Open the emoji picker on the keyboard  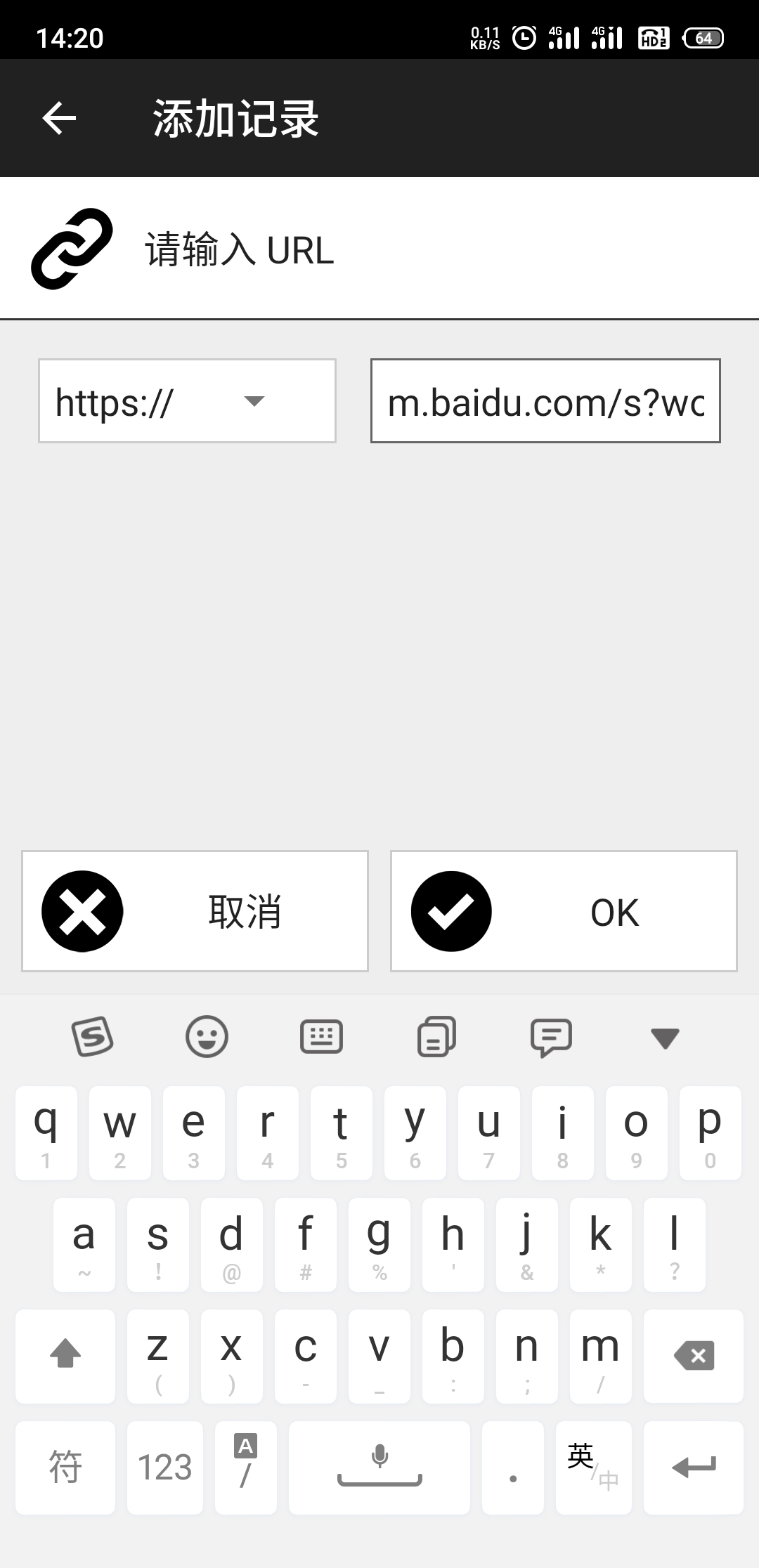[x=207, y=1036]
